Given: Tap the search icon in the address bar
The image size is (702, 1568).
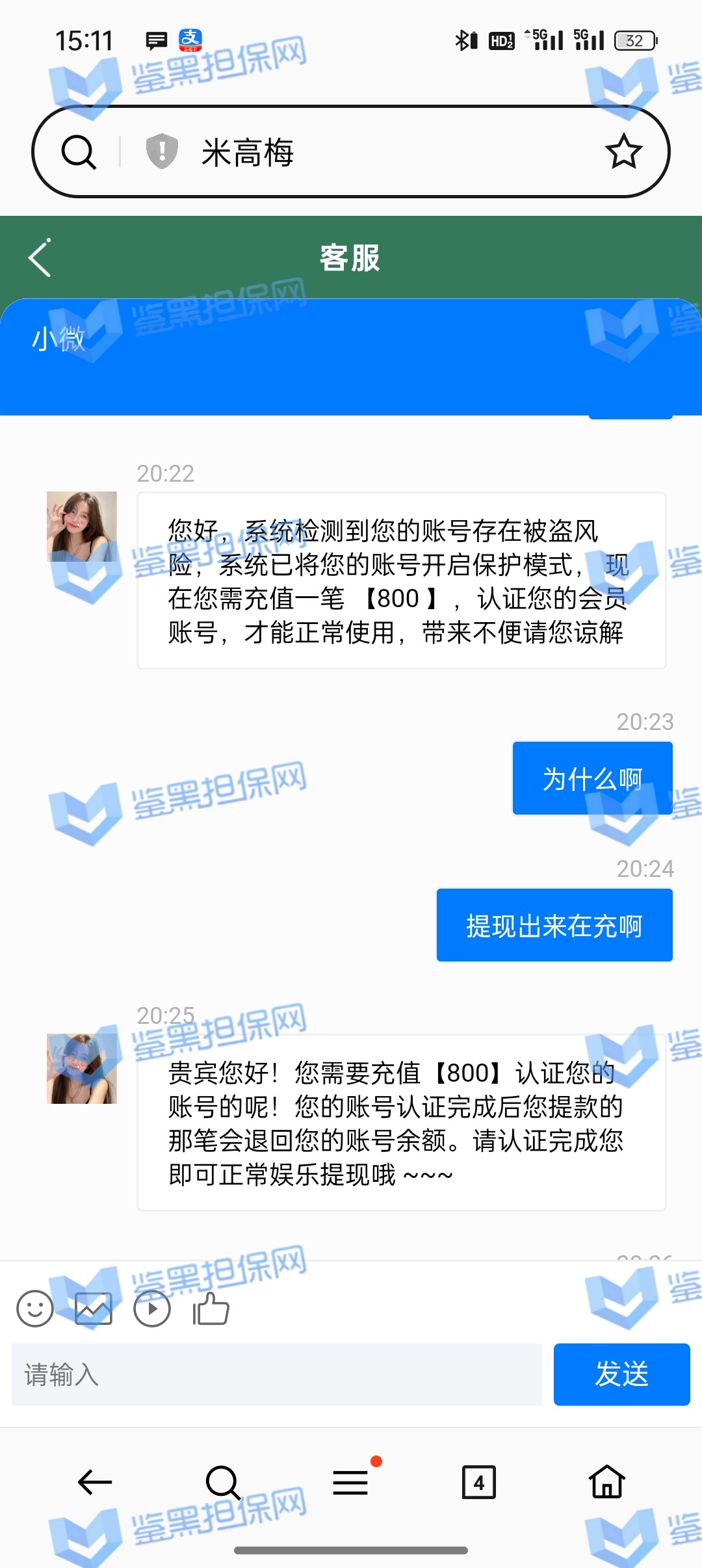Looking at the screenshot, I should point(79,152).
